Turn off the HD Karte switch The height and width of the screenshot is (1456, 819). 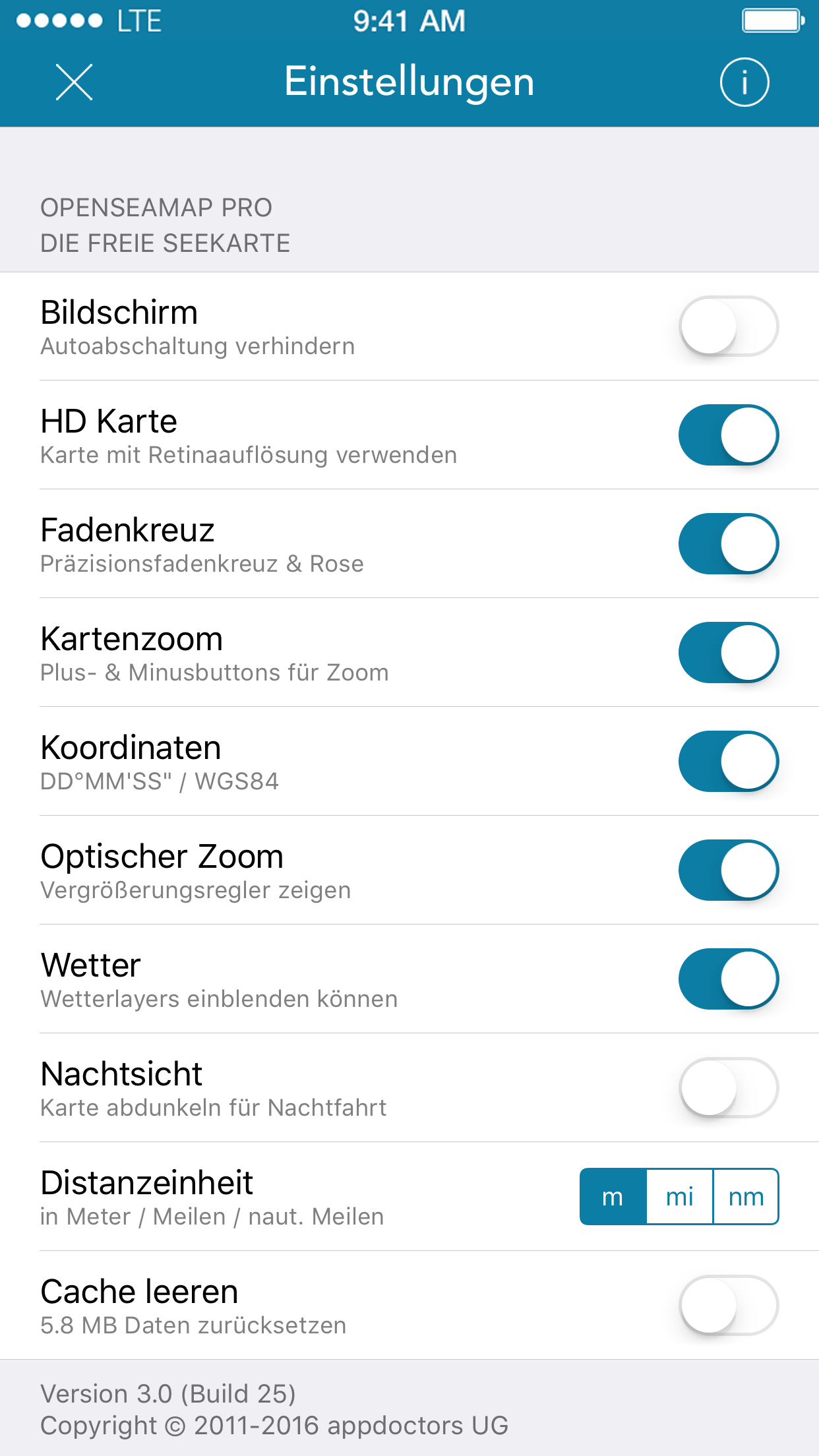[x=729, y=435]
